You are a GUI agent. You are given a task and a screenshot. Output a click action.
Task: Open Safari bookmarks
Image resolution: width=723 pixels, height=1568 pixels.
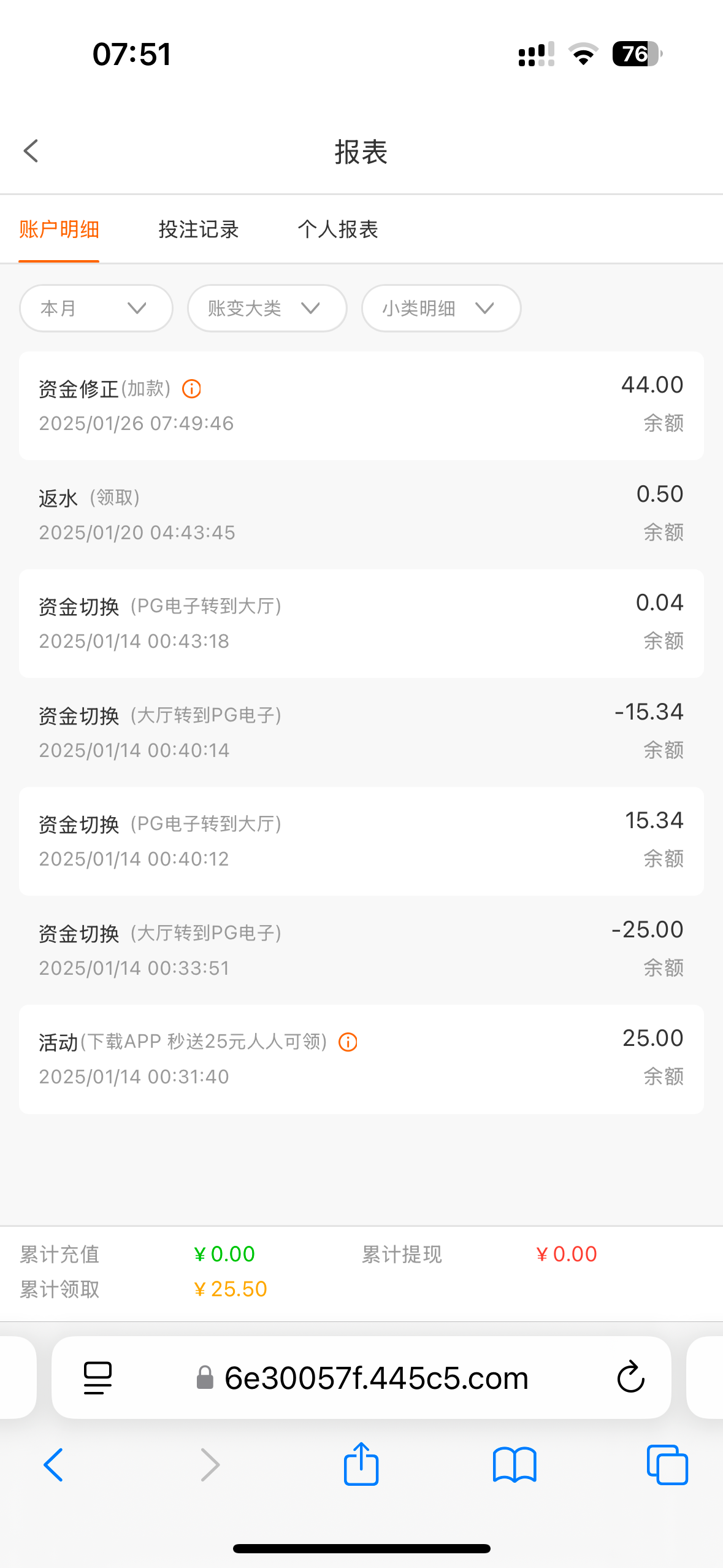pos(515,1465)
